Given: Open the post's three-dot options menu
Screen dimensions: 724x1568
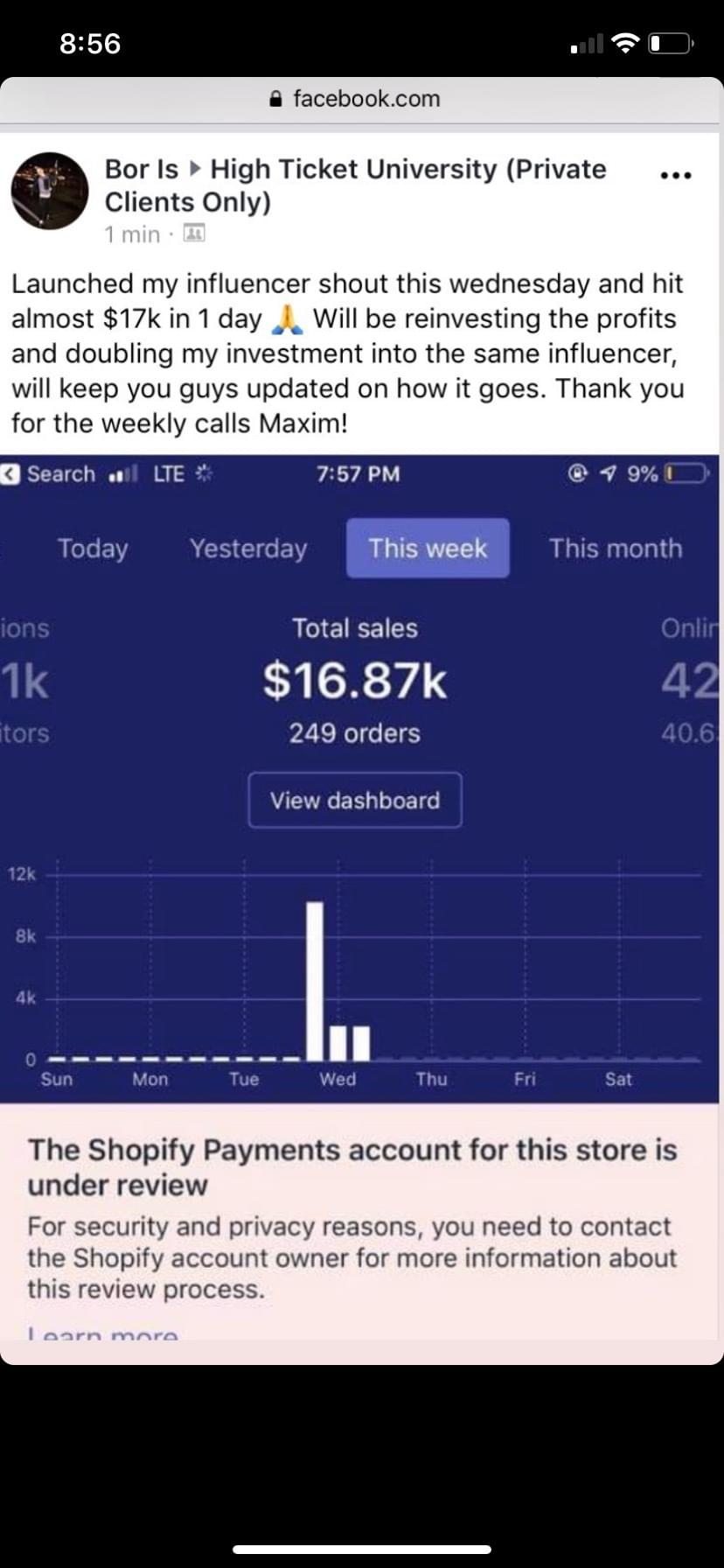Looking at the screenshot, I should [675, 176].
